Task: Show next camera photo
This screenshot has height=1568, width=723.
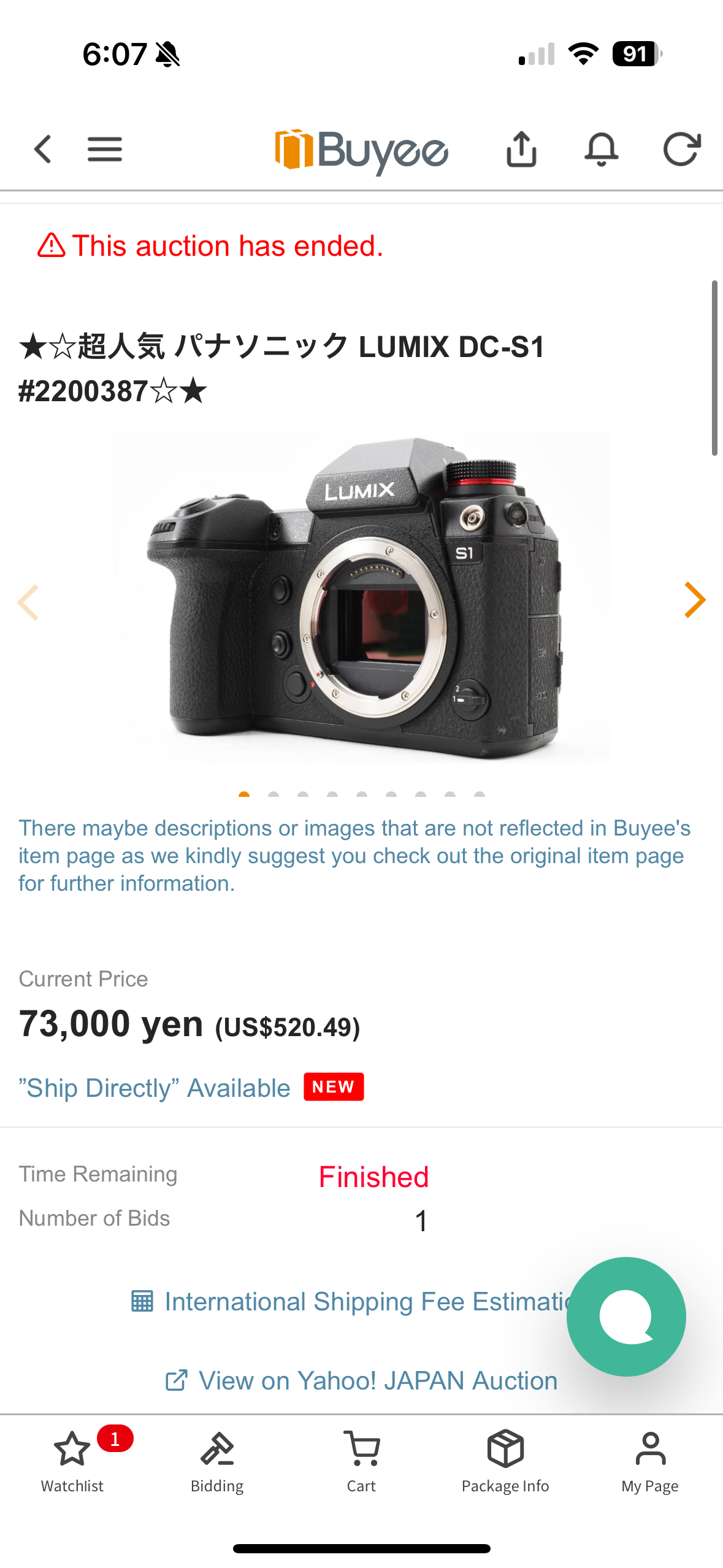Action: coord(695,600)
